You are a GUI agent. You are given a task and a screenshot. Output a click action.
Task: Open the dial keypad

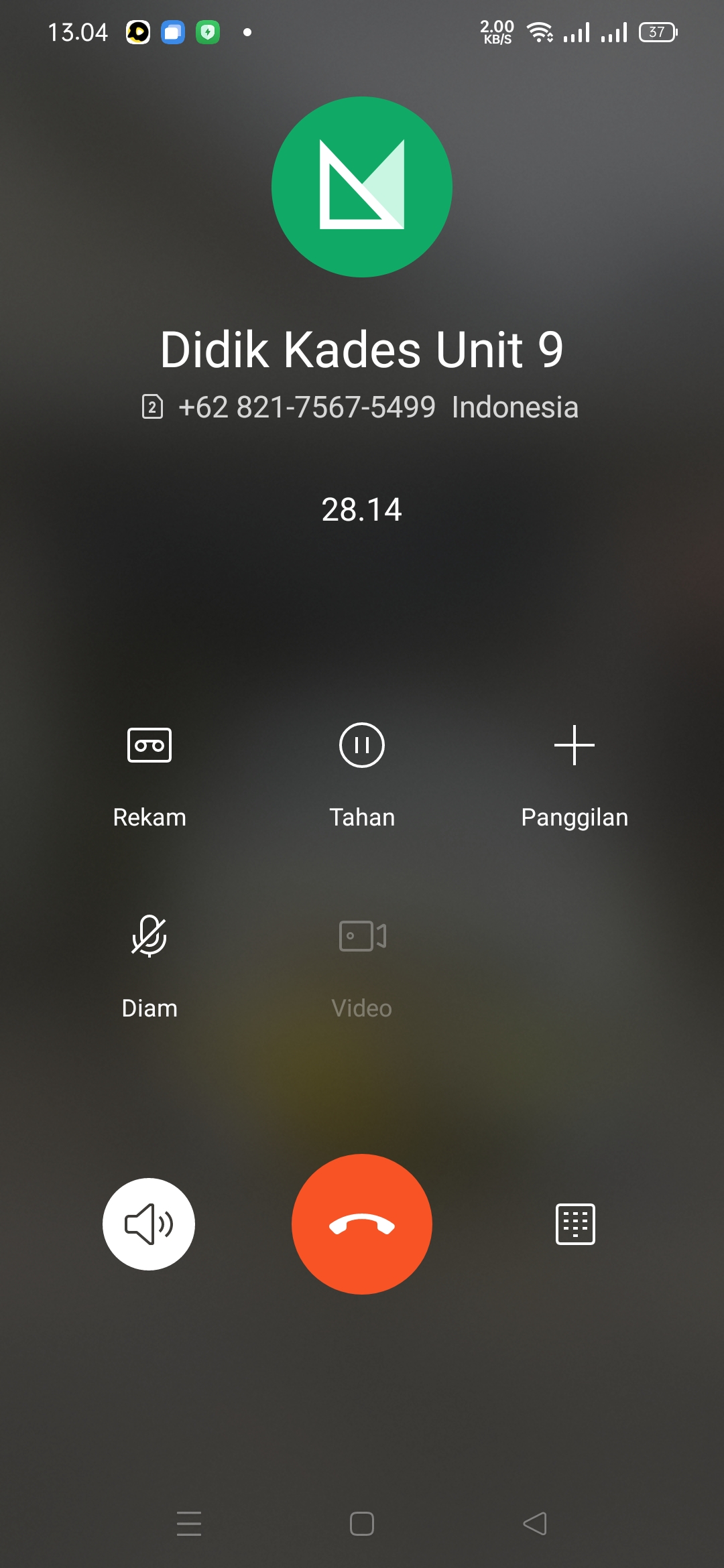coord(575,1224)
